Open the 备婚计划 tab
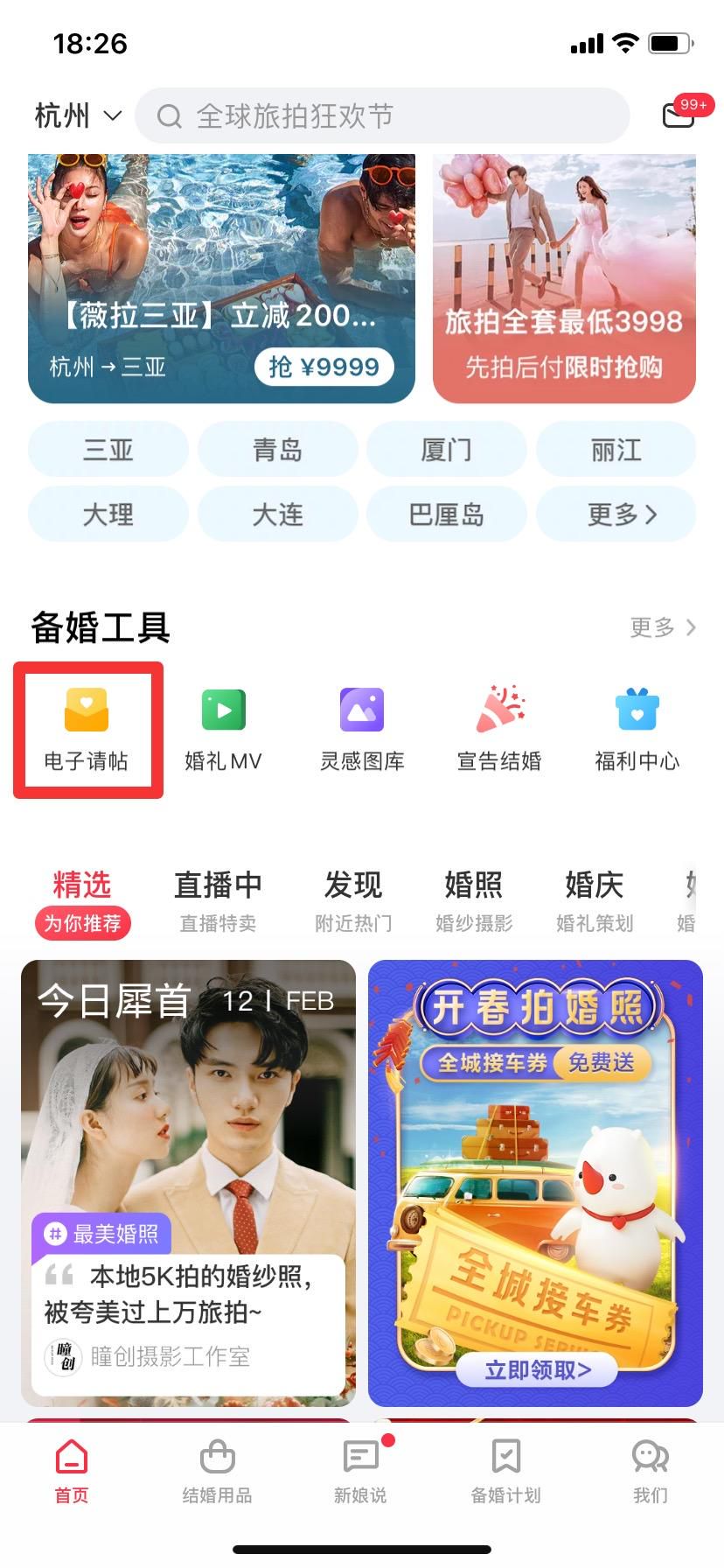Viewport: 724px width, 1568px height. (506, 1471)
